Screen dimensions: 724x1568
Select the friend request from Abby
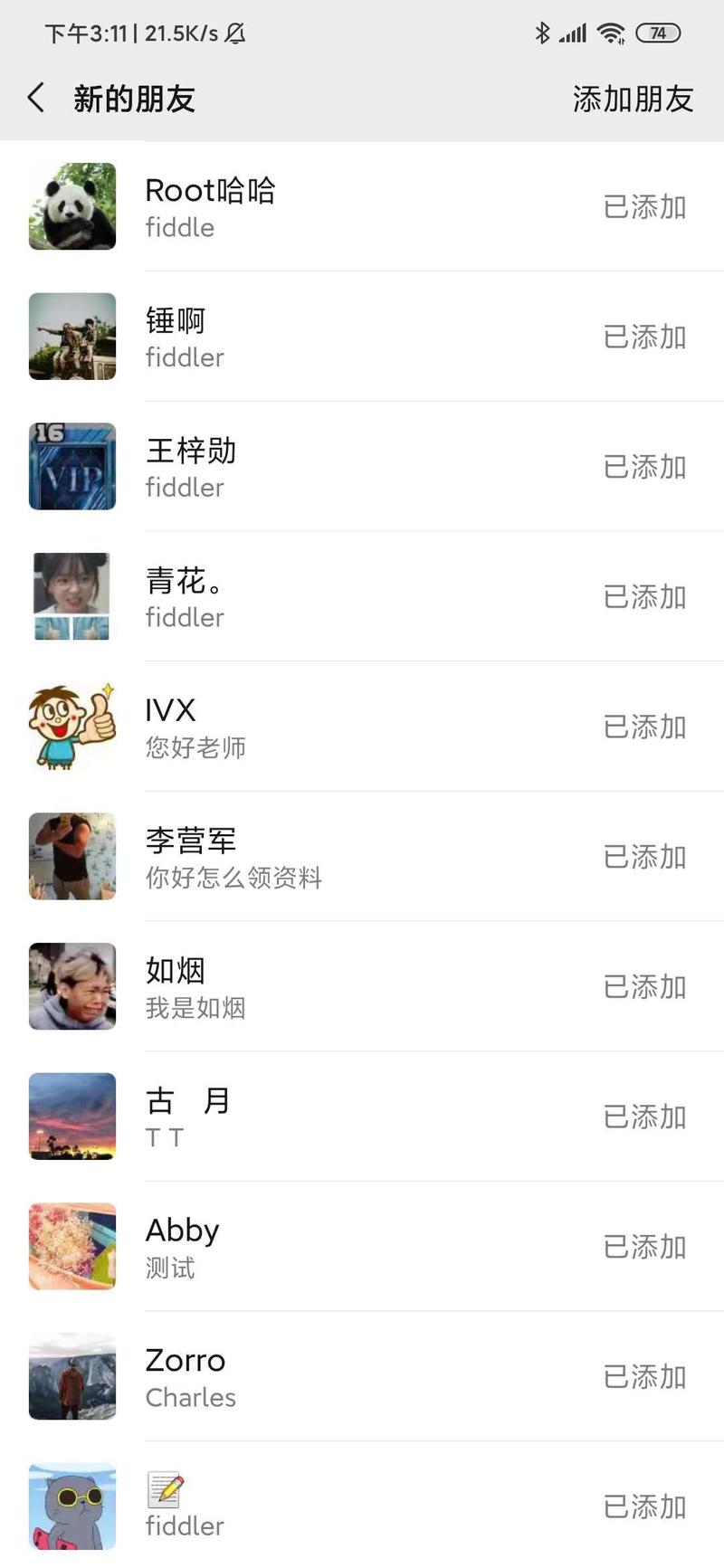(x=362, y=1247)
